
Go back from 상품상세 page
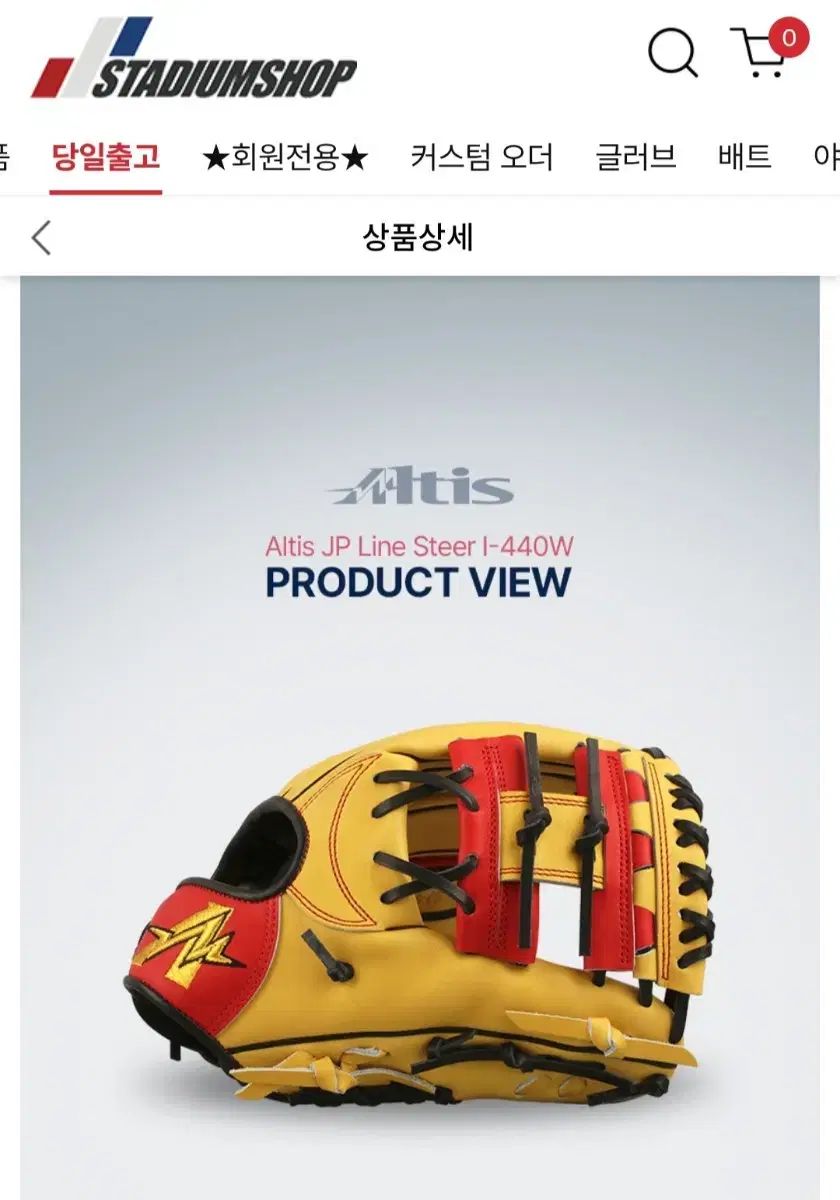click(42, 238)
